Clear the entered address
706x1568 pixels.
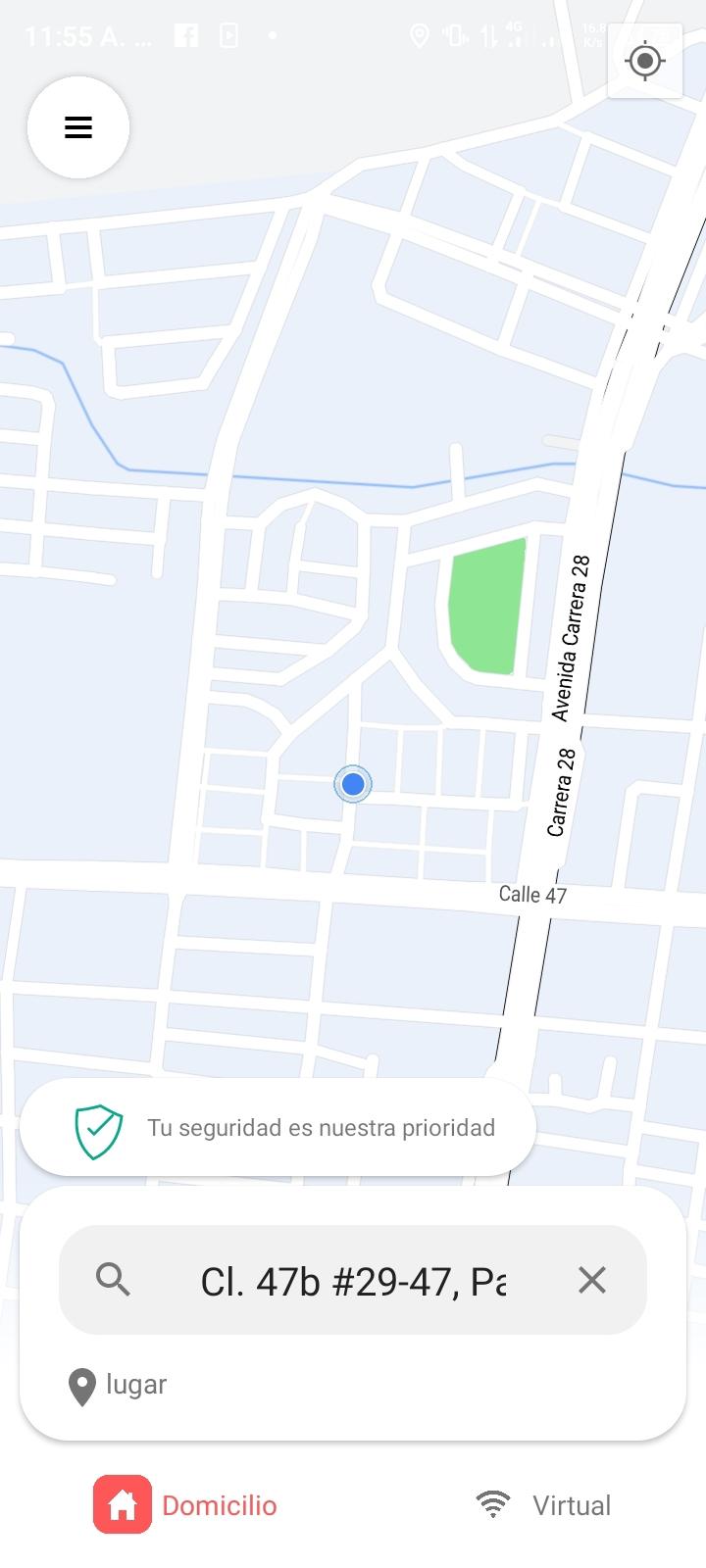pyautogui.click(x=592, y=1280)
